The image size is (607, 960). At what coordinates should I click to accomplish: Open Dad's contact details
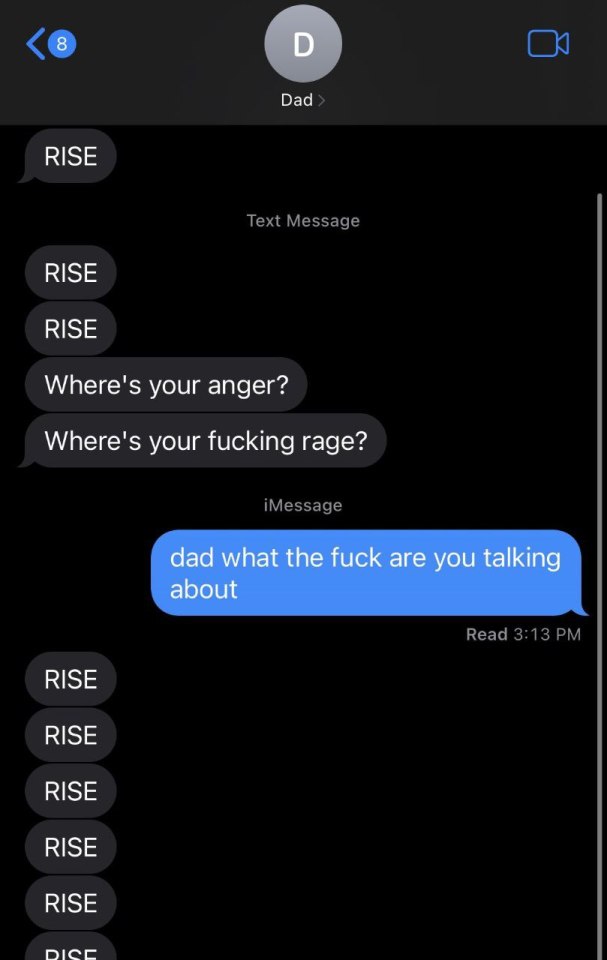[302, 60]
